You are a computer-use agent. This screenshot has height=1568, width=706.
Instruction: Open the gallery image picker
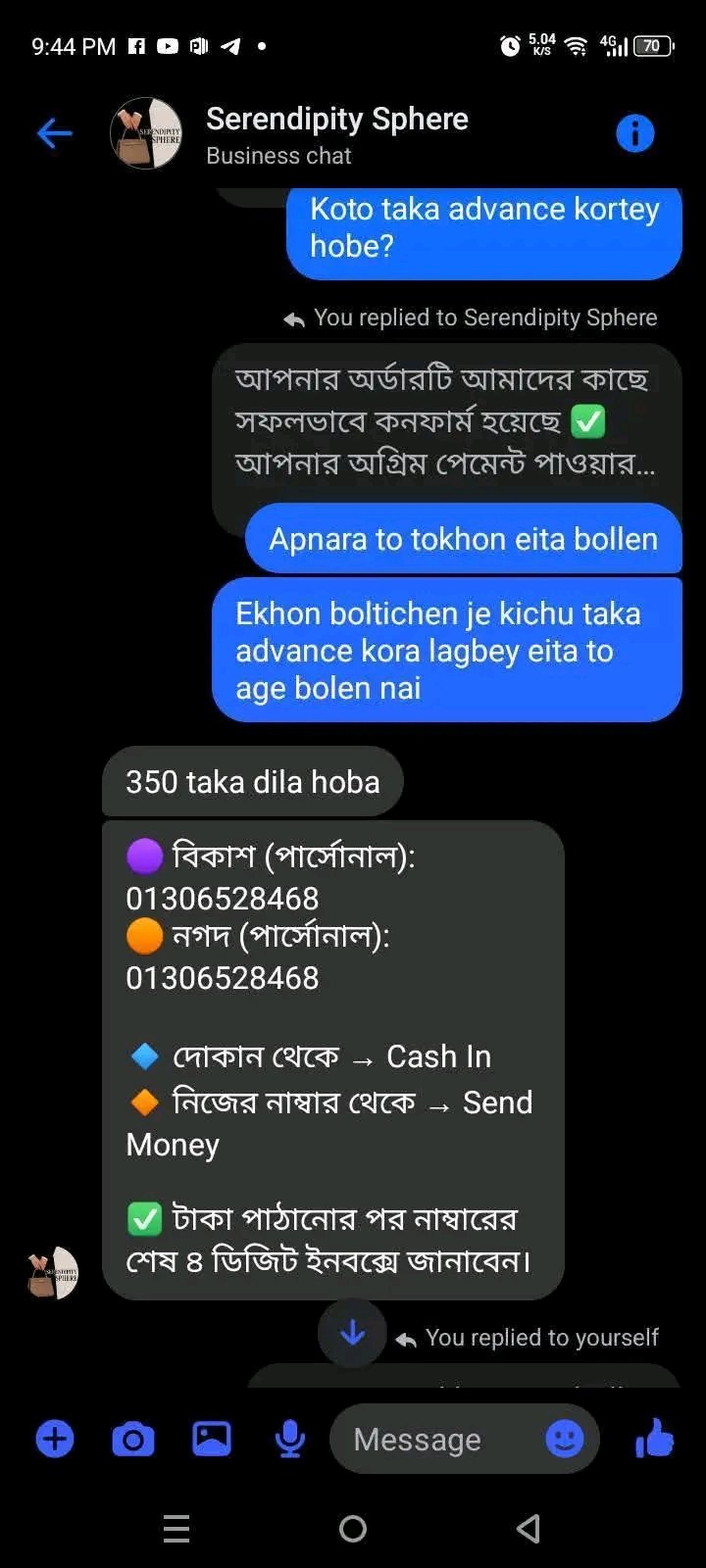click(212, 1439)
